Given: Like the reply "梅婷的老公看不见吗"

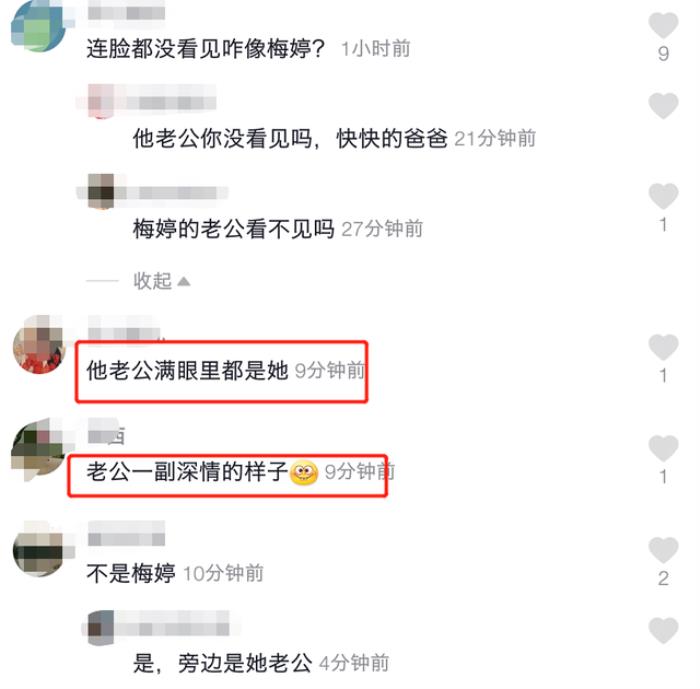Looking at the screenshot, I should point(663,196).
